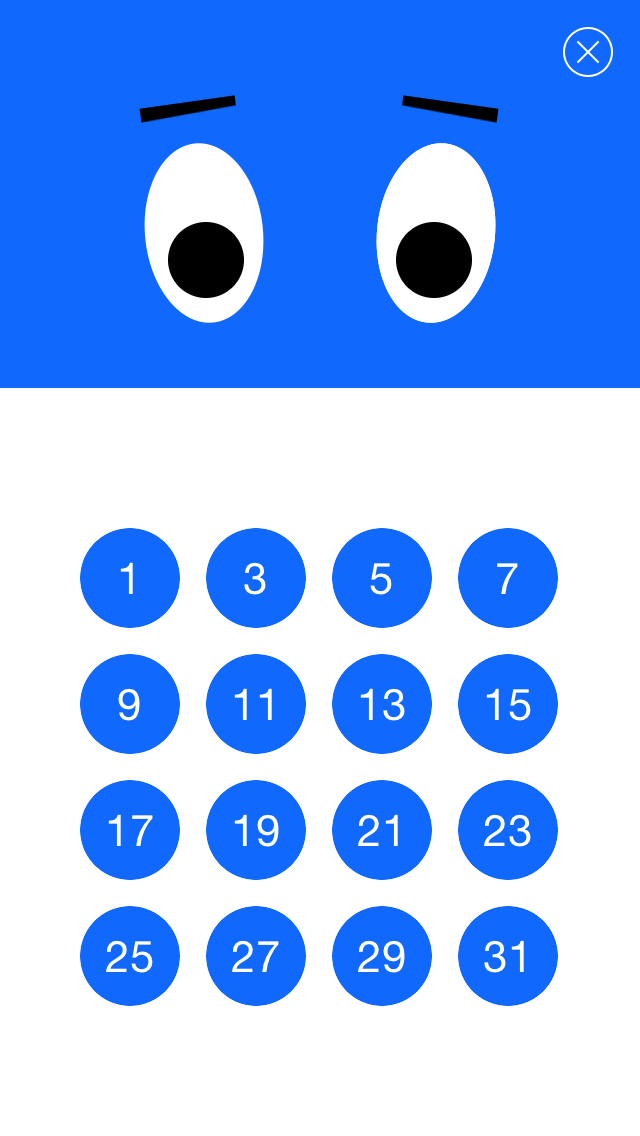Select number 9
The width and height of the screenshot is (640, 1136).
pyautogui.click(x=130, y=704)
